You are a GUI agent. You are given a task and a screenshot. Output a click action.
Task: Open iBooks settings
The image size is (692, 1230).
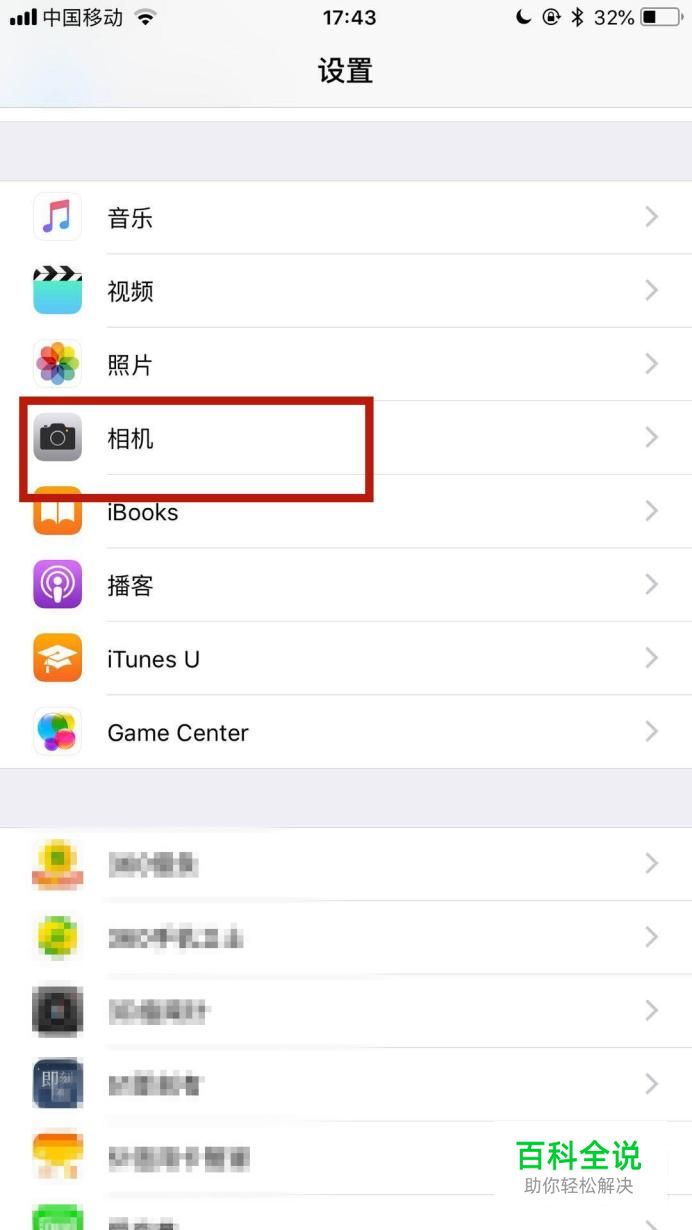(345, 512)
